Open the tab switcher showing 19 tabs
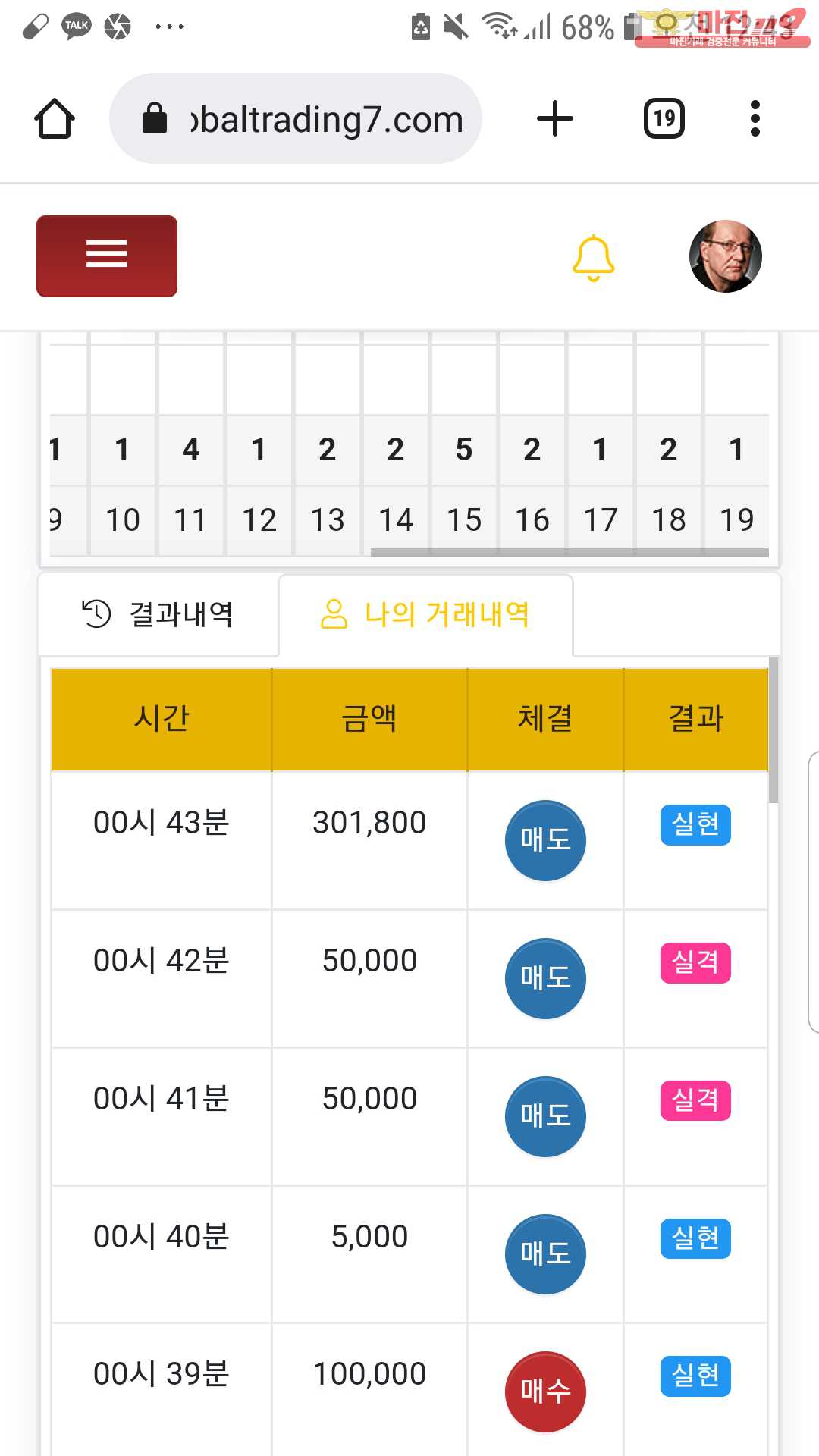The height and width of the screenshot is (1456, 819). (664, 119)
